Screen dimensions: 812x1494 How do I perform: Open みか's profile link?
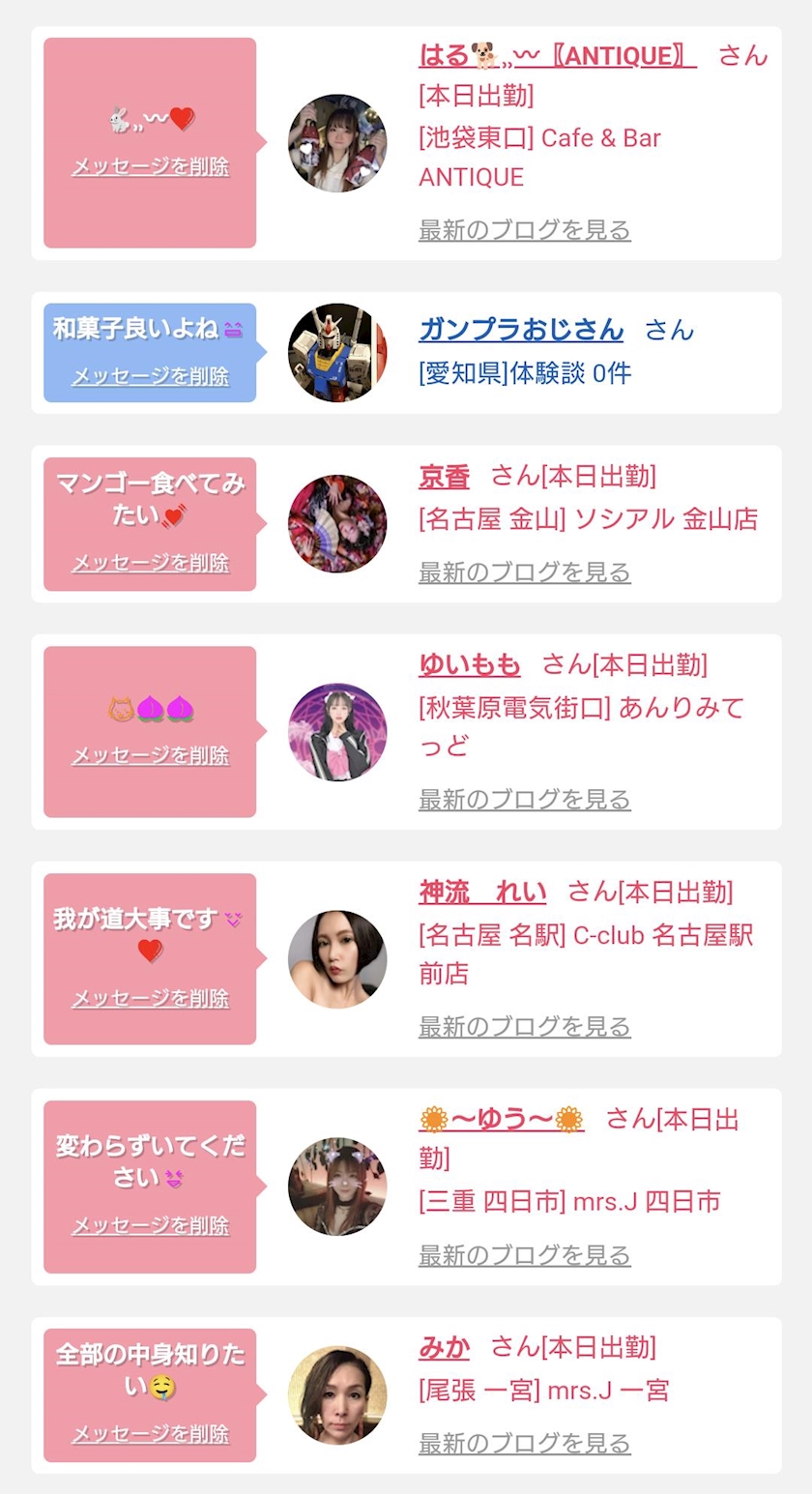coord(444,1347)
